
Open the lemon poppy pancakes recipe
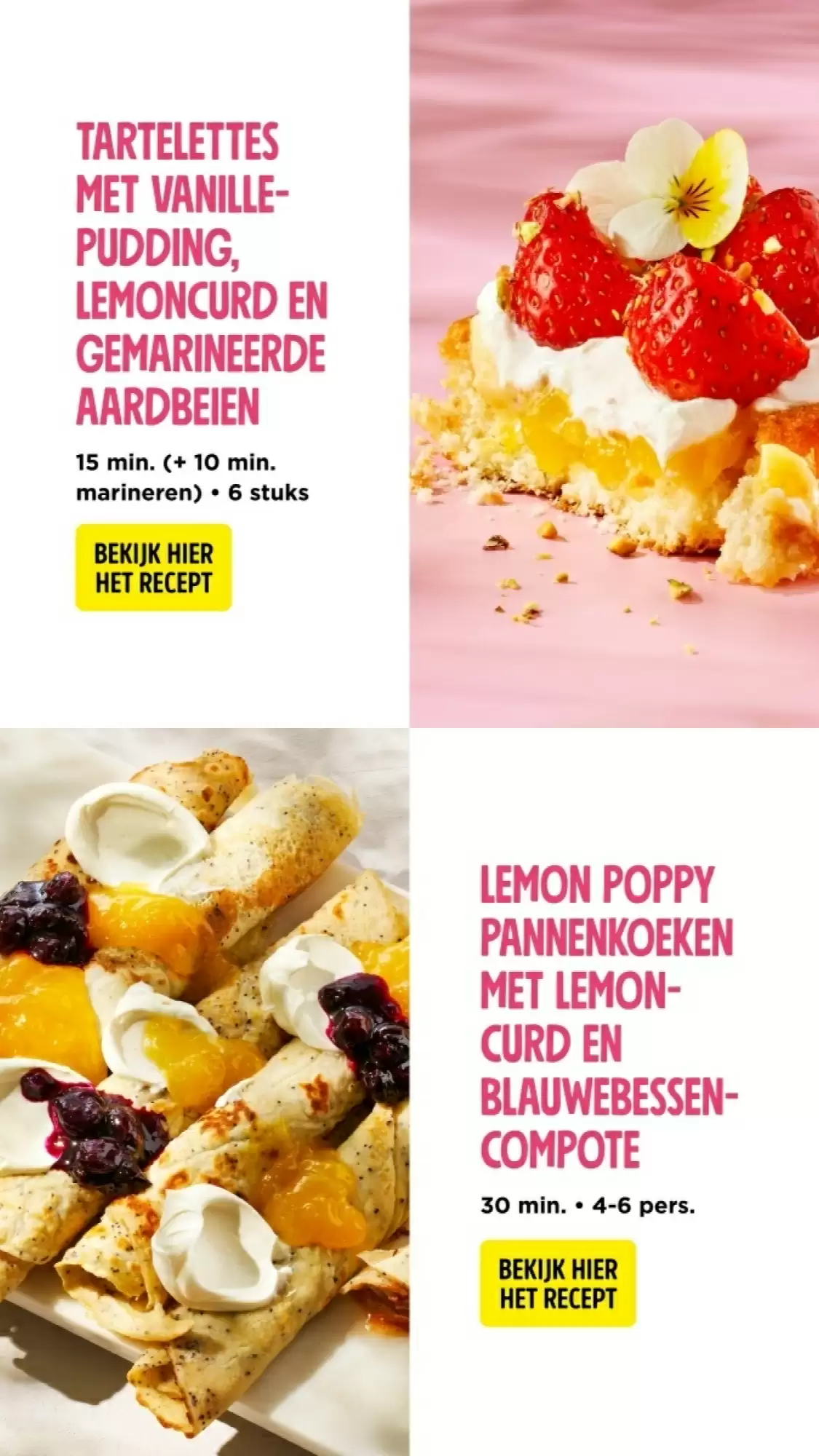[558, 1283]
